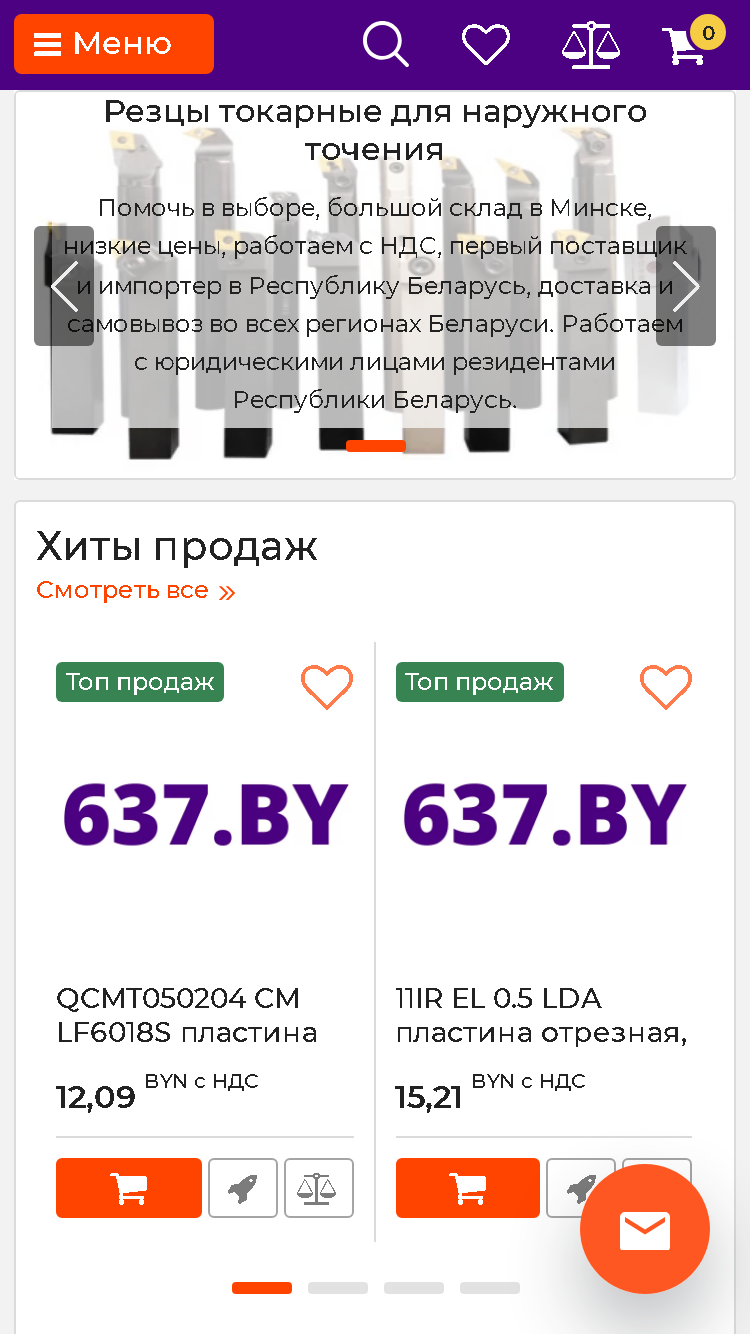Add QCMT050204 CM to comparison
The height and width of the screenshot is (1334, 750).
coord(319,1188)
